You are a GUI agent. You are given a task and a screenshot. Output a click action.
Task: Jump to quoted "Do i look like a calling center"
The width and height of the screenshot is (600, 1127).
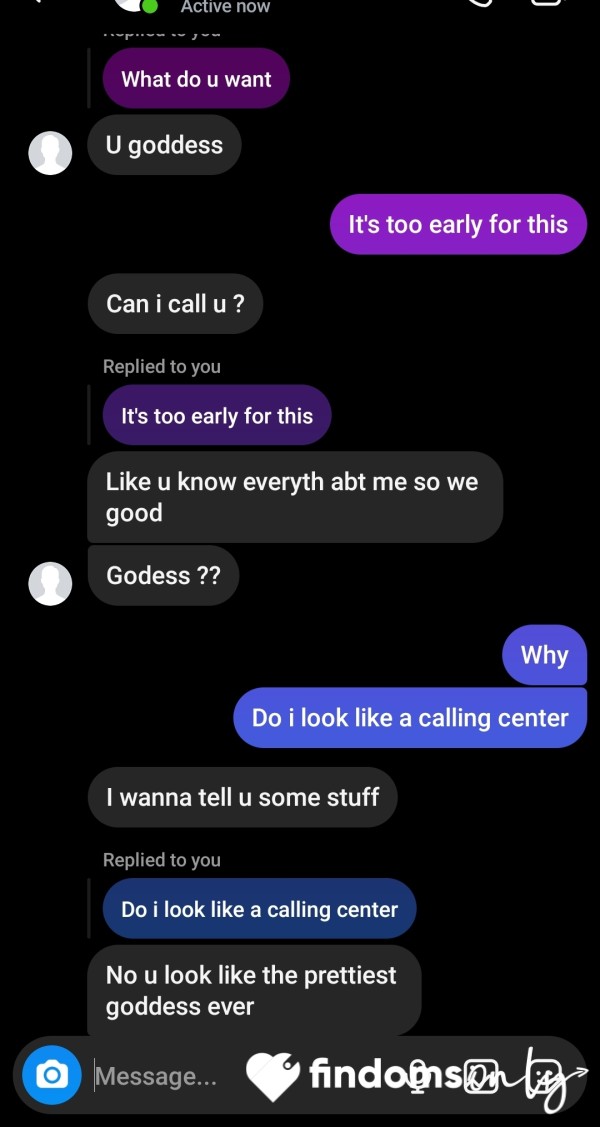[259, 909]
